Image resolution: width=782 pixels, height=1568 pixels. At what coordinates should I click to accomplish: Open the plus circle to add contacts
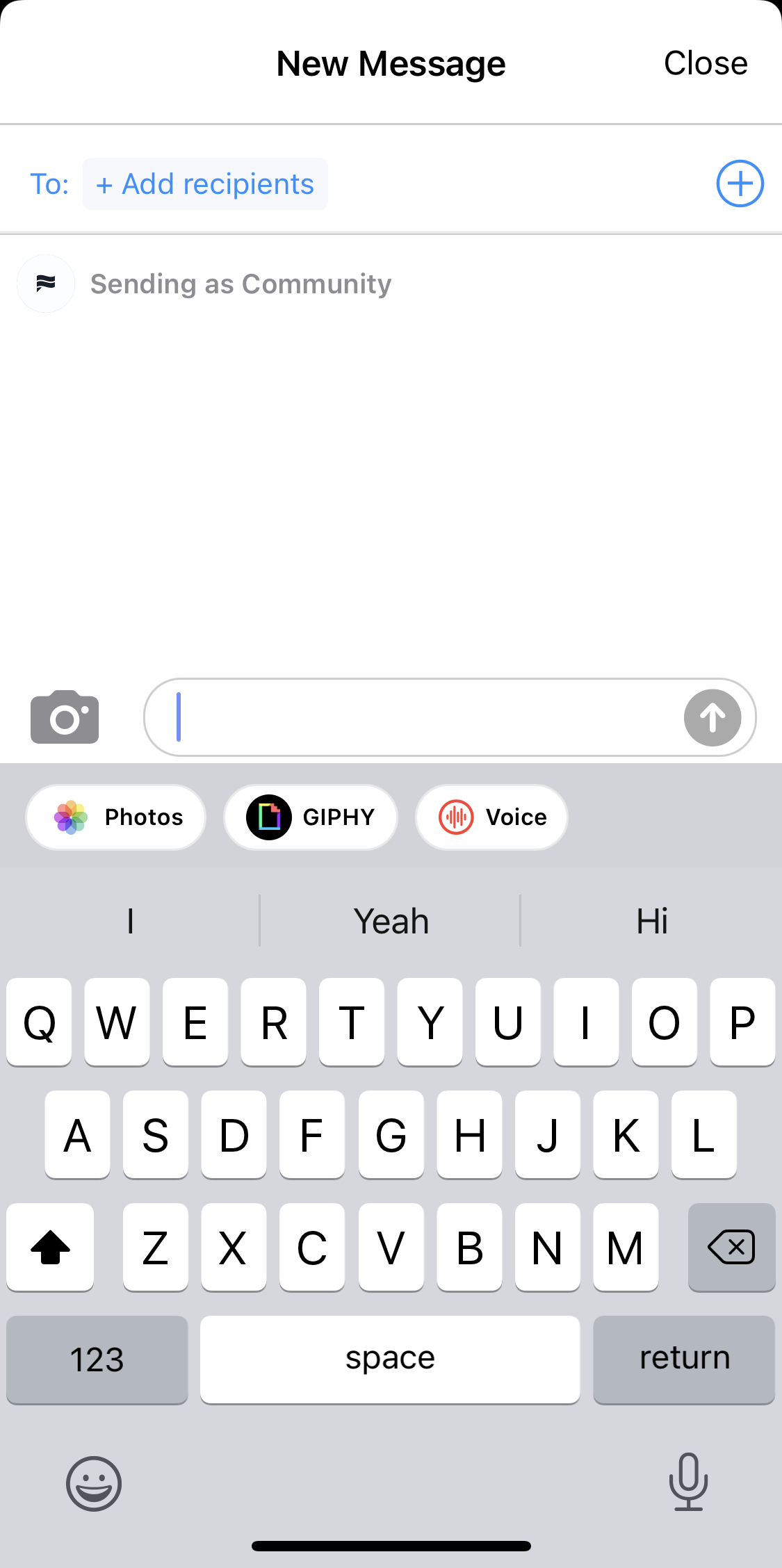(x=740, y=183)
